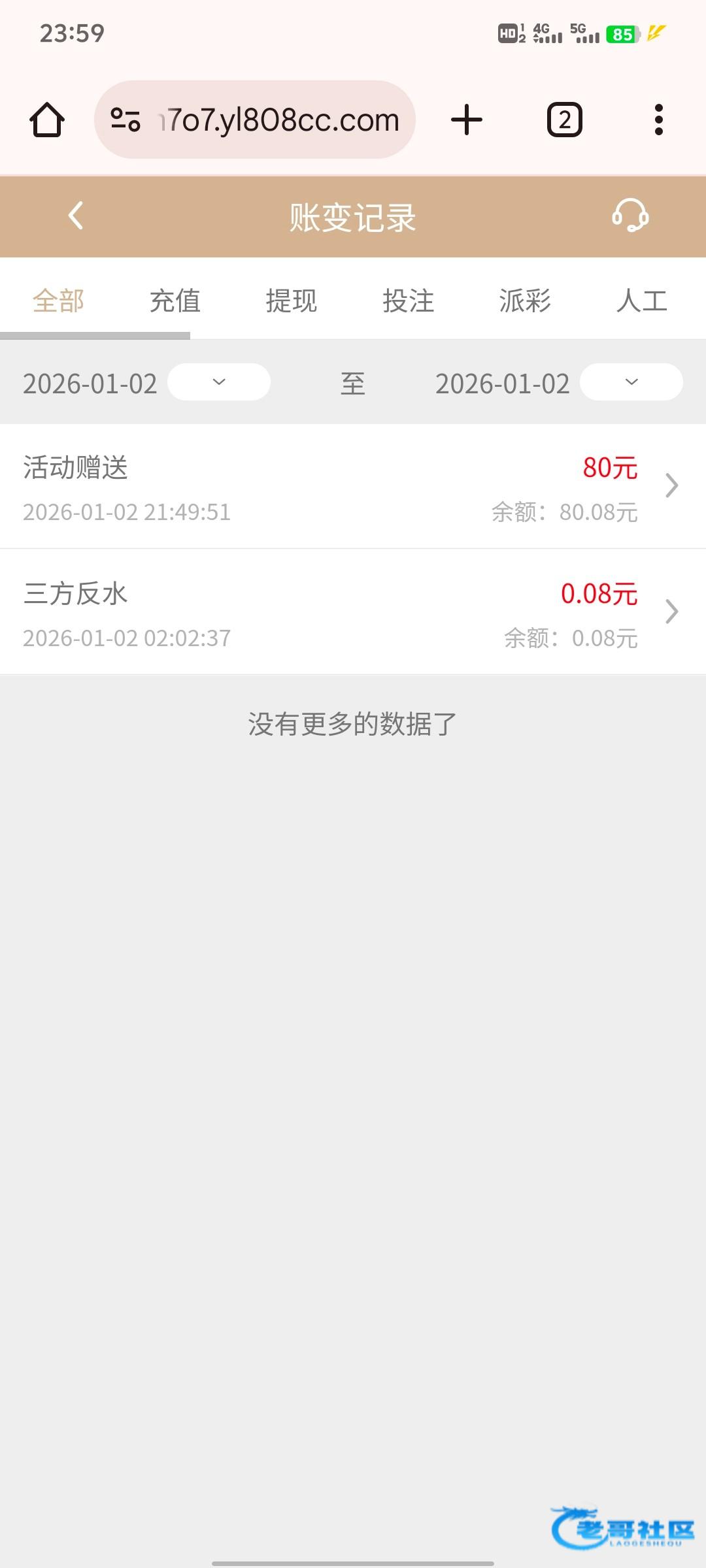The image size is (706, 1568).
Task: Open a new browser tab
Action: click(467, 120)
